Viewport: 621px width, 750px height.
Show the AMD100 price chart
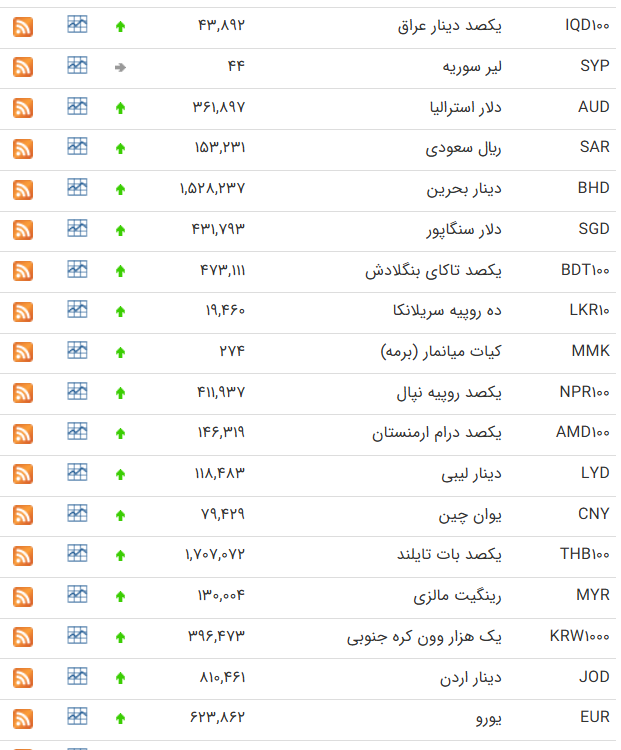pos(77,431)
